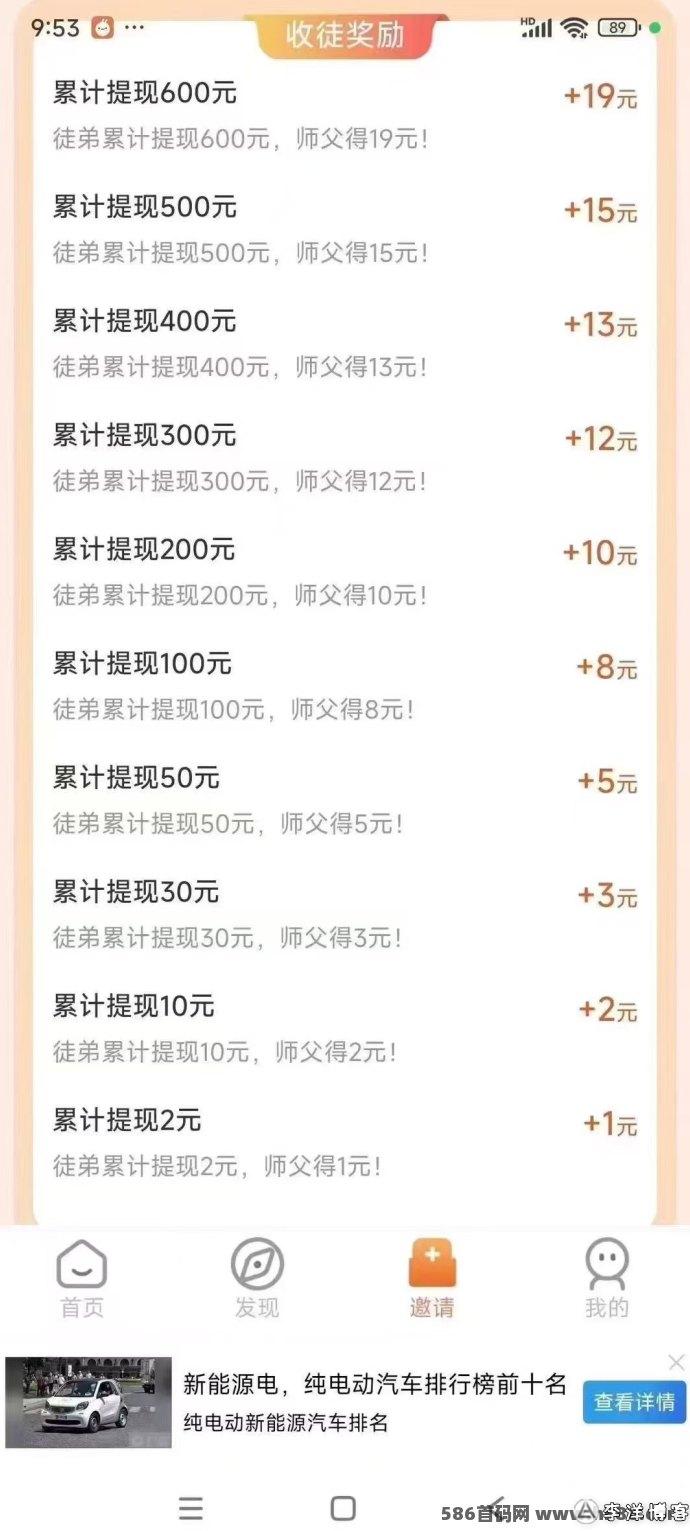690x1531 pixels.
Task: Open the system recent apps menu
Action: pos(190,1508)
